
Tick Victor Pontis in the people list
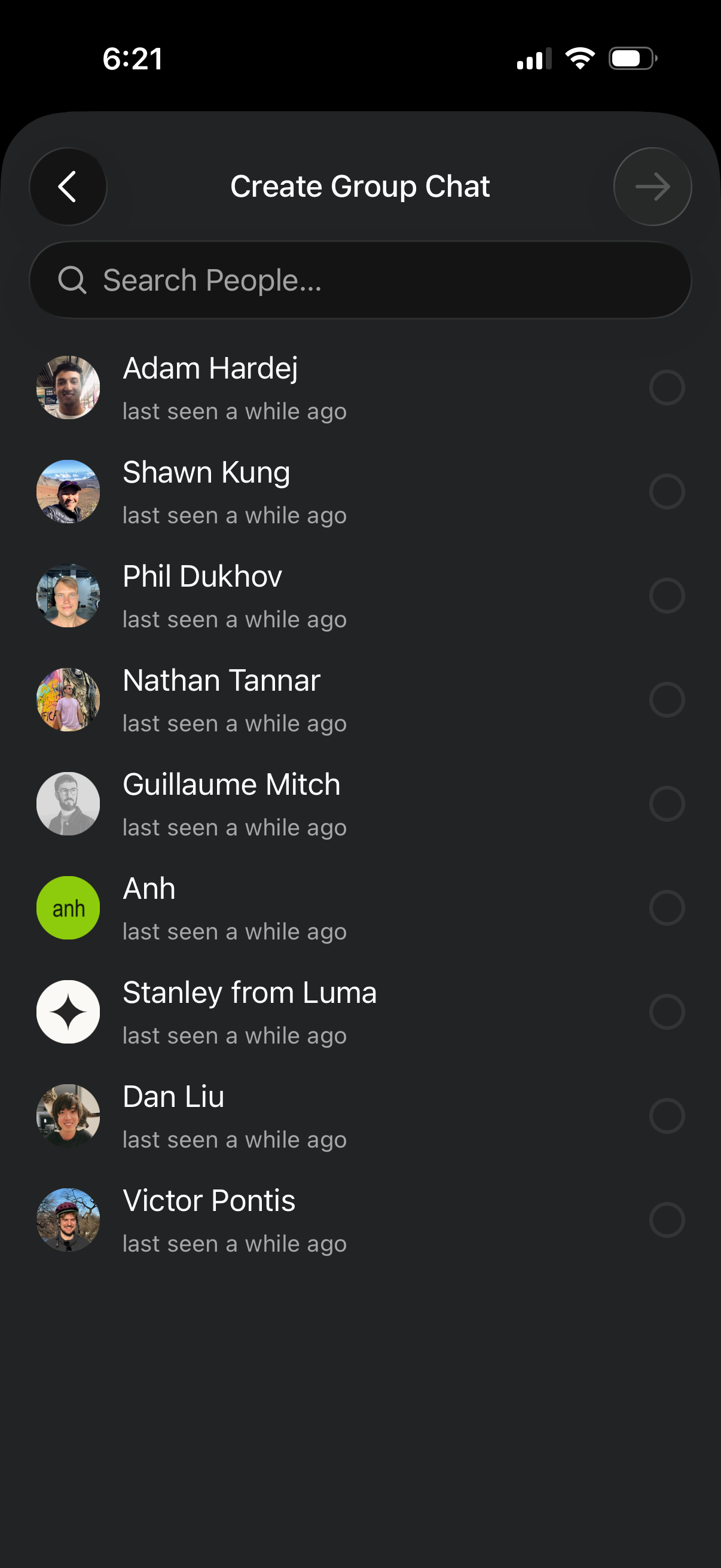[667, 1221]
